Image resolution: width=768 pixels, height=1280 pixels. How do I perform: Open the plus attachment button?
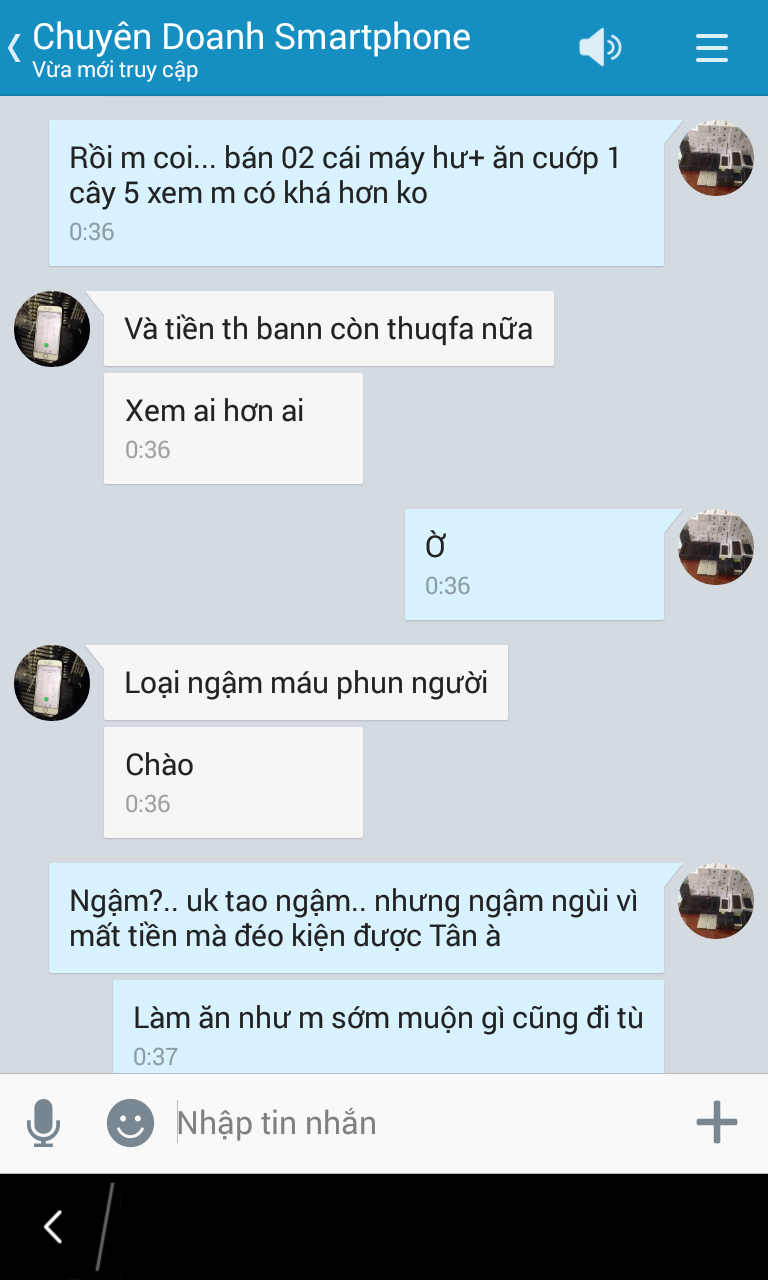pyautogui.click(x=717, y=1123)
